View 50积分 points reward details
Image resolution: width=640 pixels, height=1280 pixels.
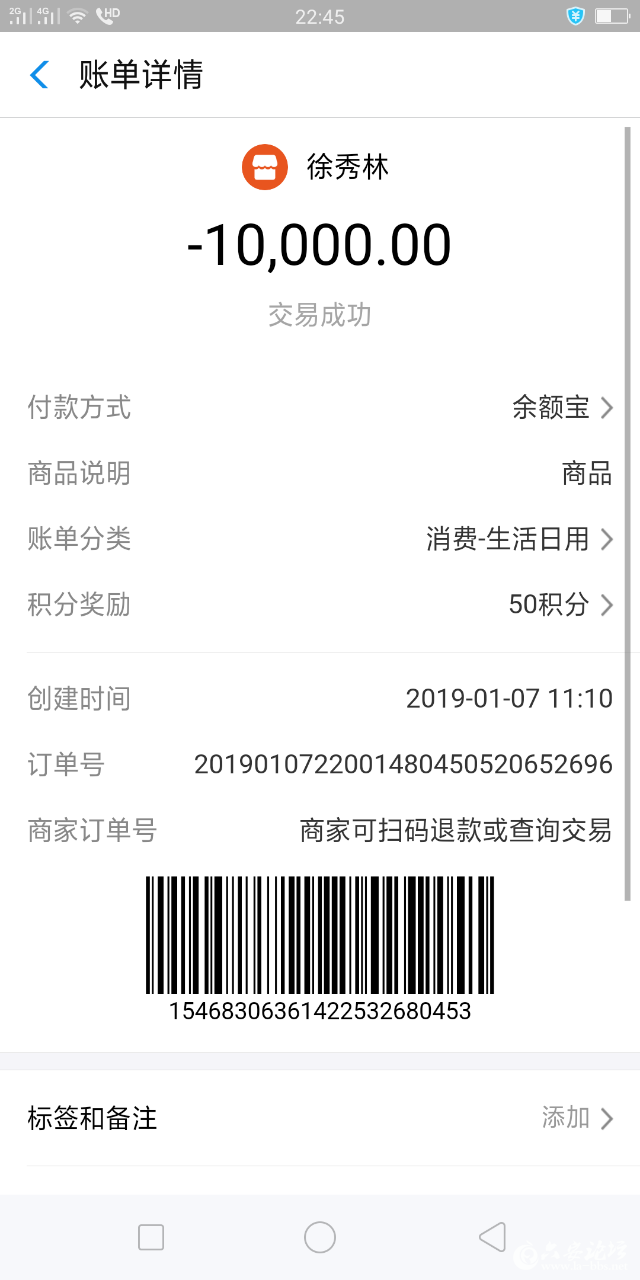[560, 605]
